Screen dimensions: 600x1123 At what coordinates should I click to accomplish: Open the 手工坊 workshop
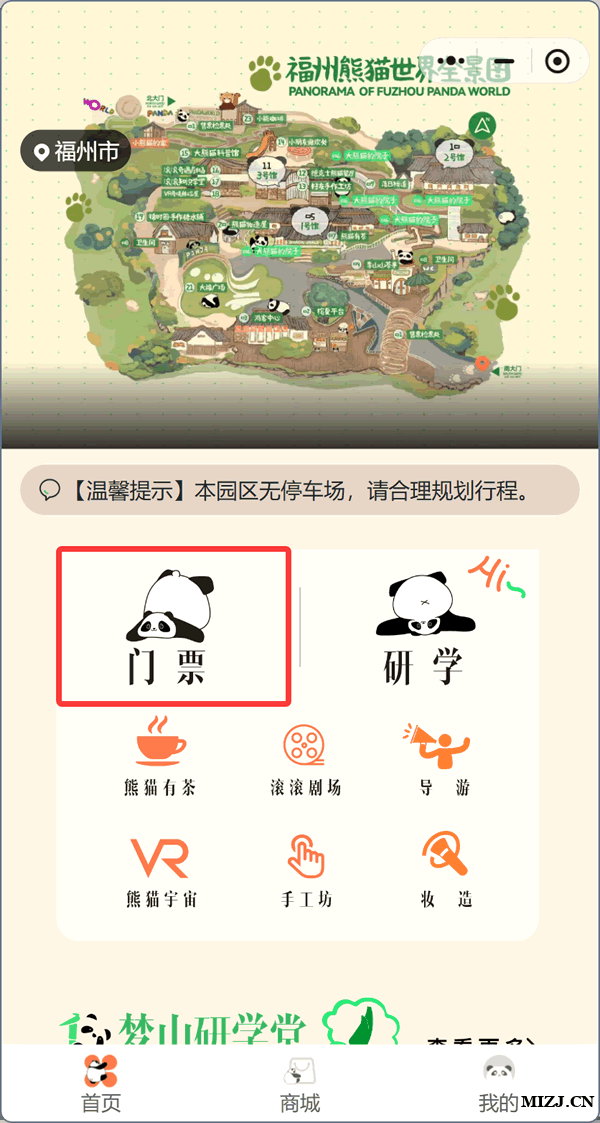pos(305,870)
